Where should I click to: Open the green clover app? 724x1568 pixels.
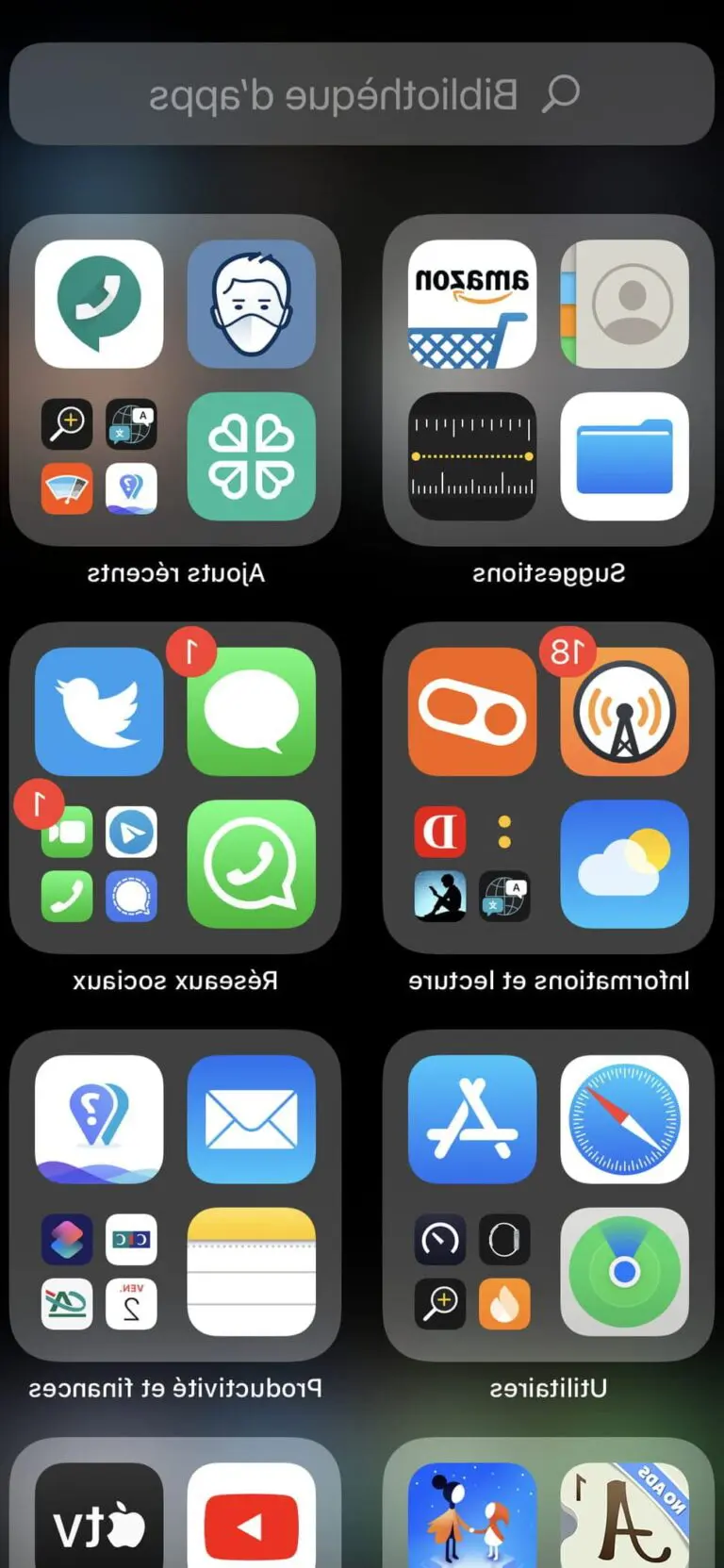[x=251, y=456]
